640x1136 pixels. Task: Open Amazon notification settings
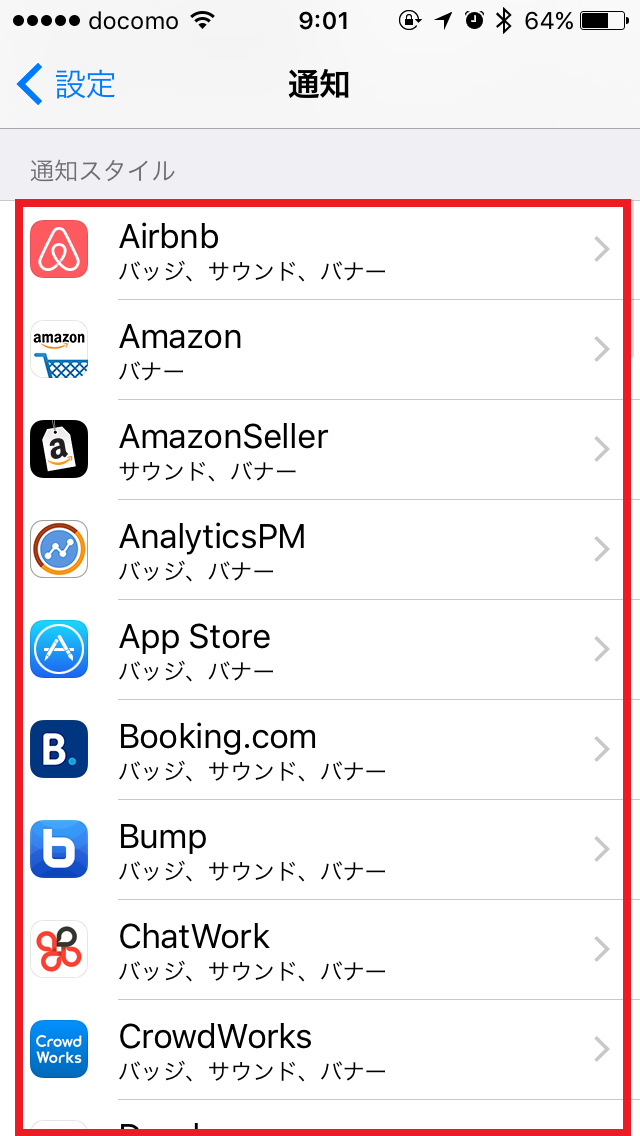320,350
